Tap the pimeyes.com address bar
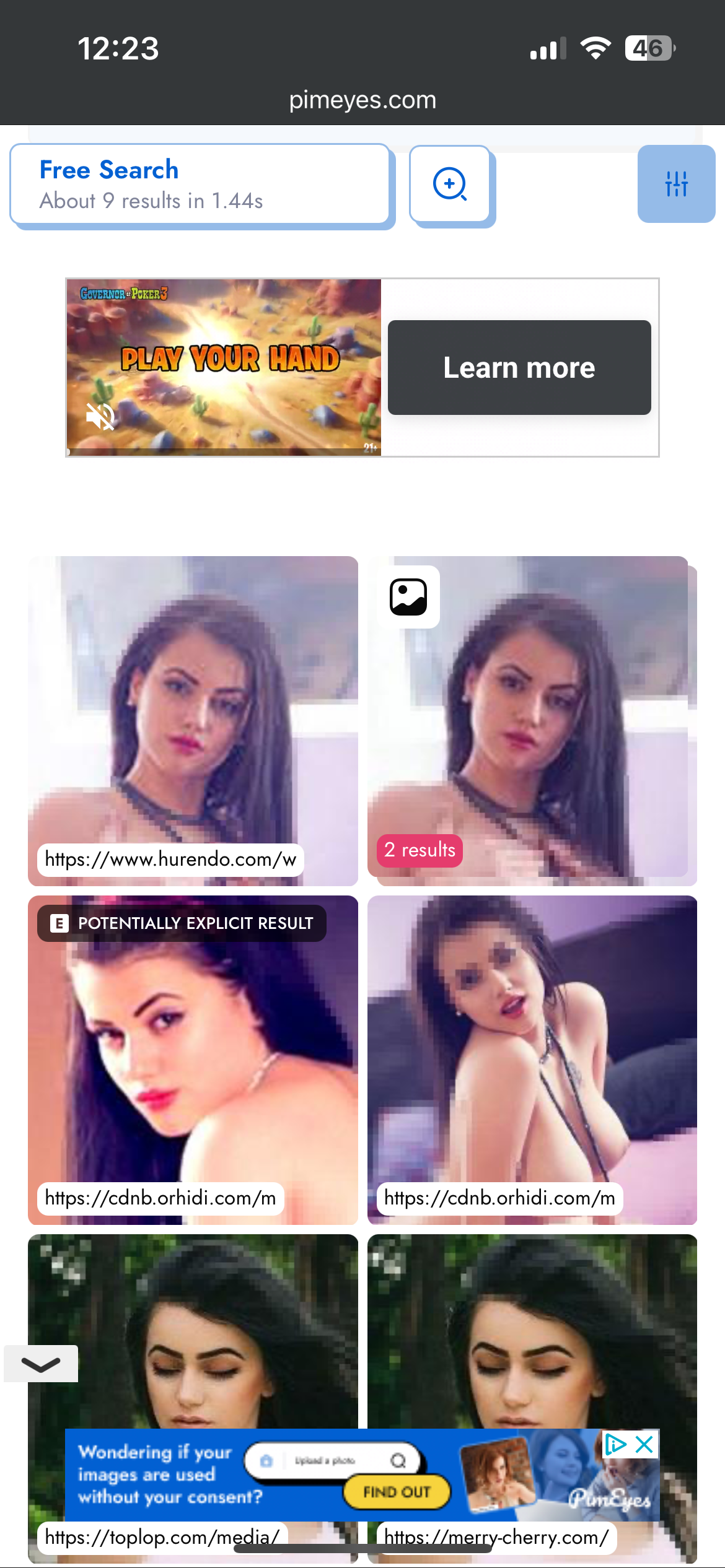This screenshot has width=725, height=1568. tap(362, 100)
